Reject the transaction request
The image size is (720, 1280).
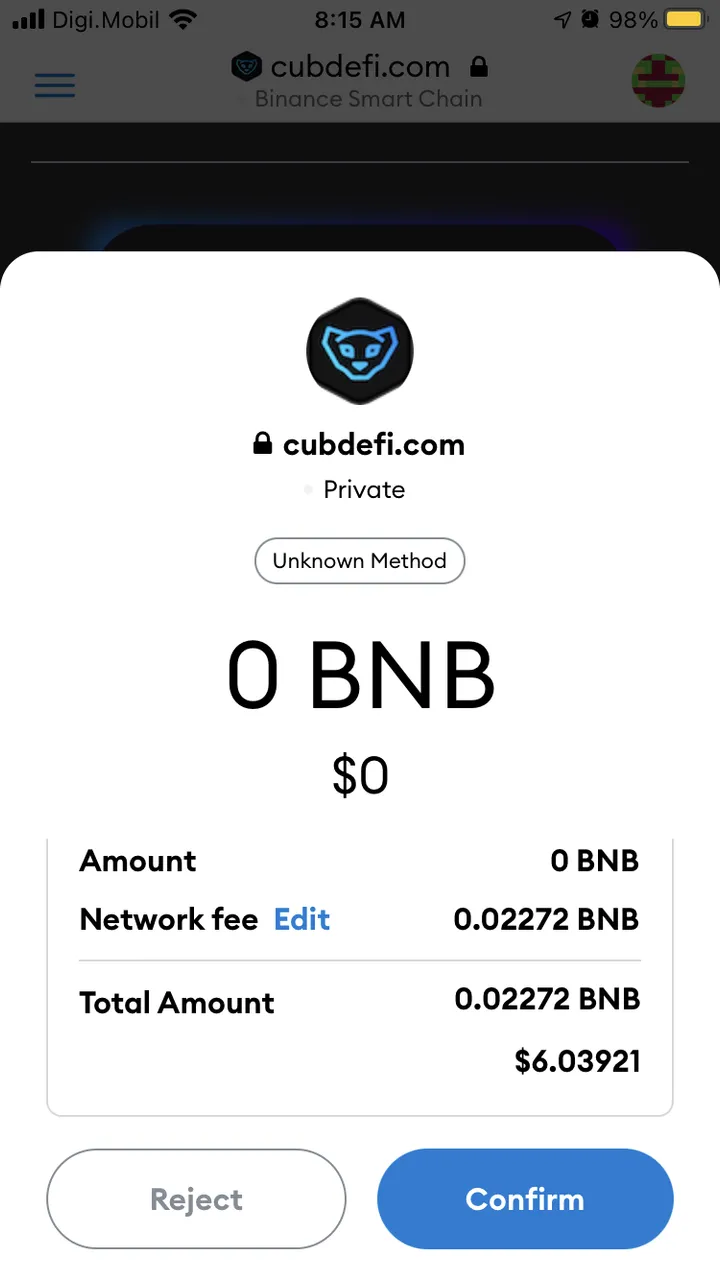(x=196, y=1199)
